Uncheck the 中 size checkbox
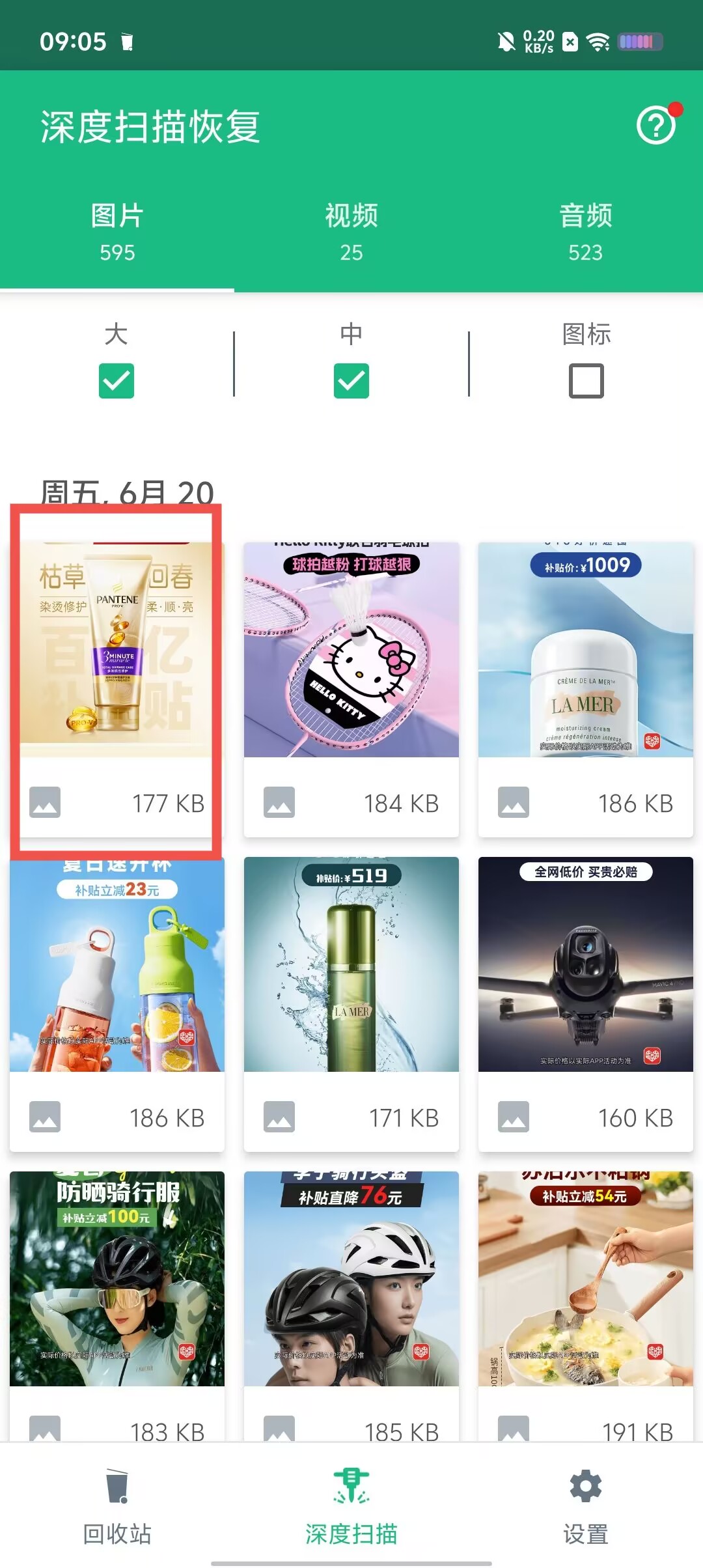The image size is (703, 1568). (x=351, y=381)
